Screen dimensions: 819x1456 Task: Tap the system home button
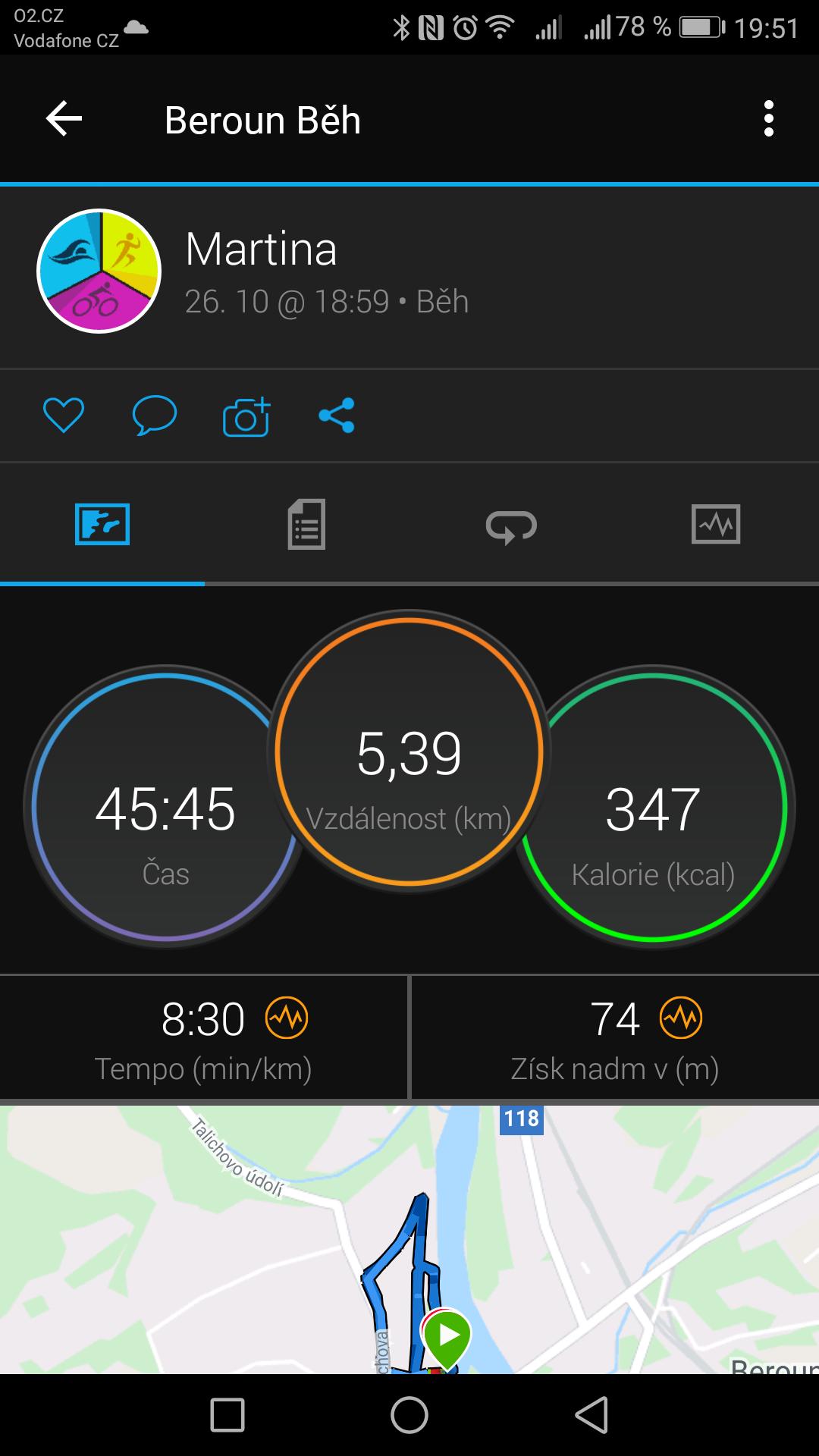click(x=409, y=1415)
